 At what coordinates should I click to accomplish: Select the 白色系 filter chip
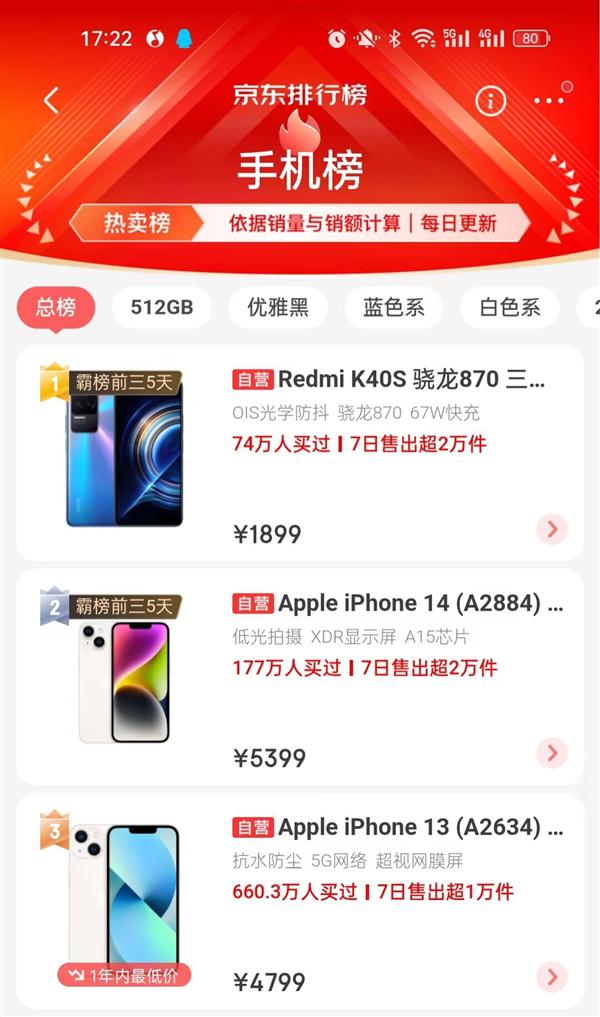point(510,307)
